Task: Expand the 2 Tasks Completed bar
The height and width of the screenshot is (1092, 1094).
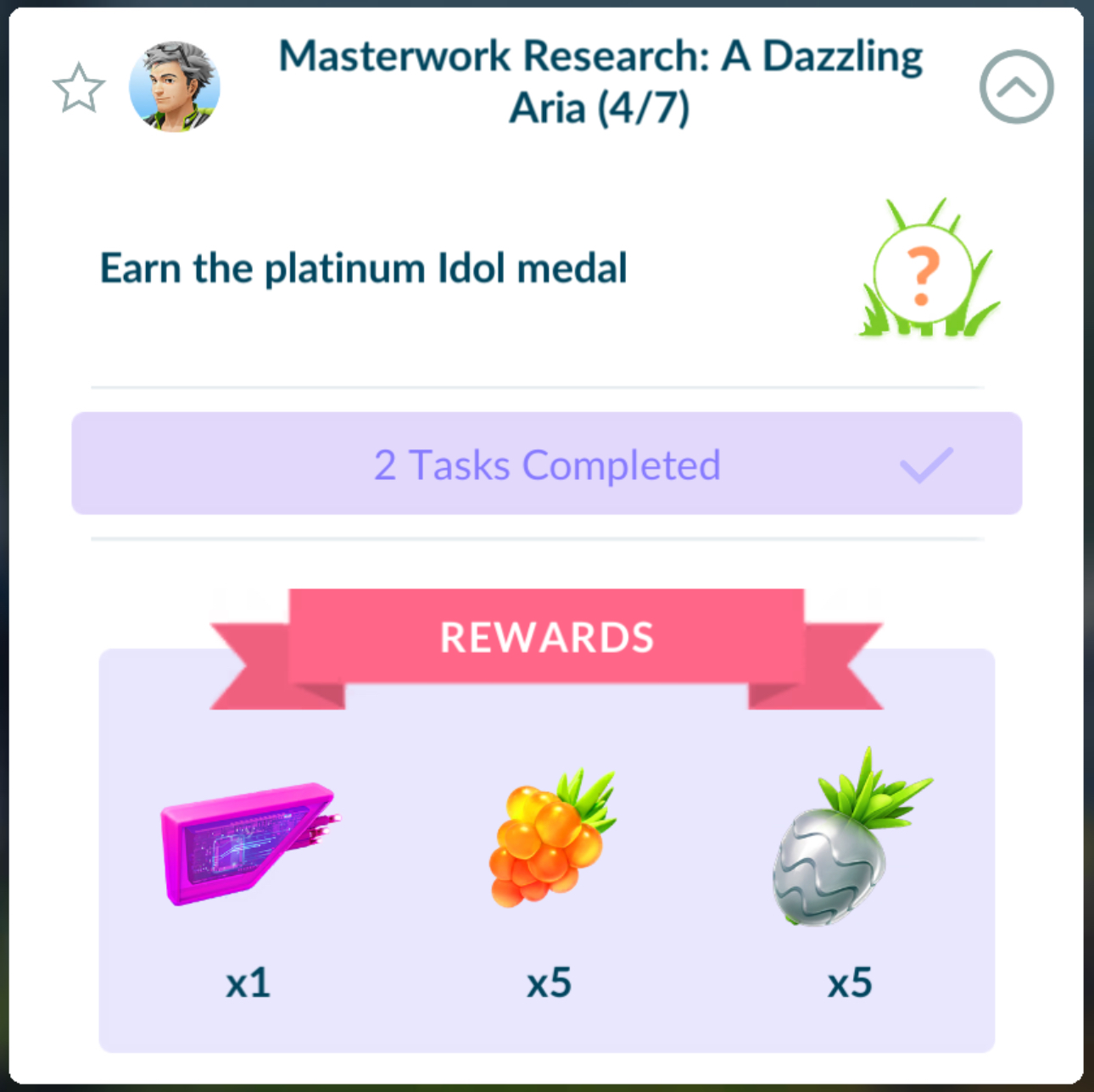Action: [546, 464]
